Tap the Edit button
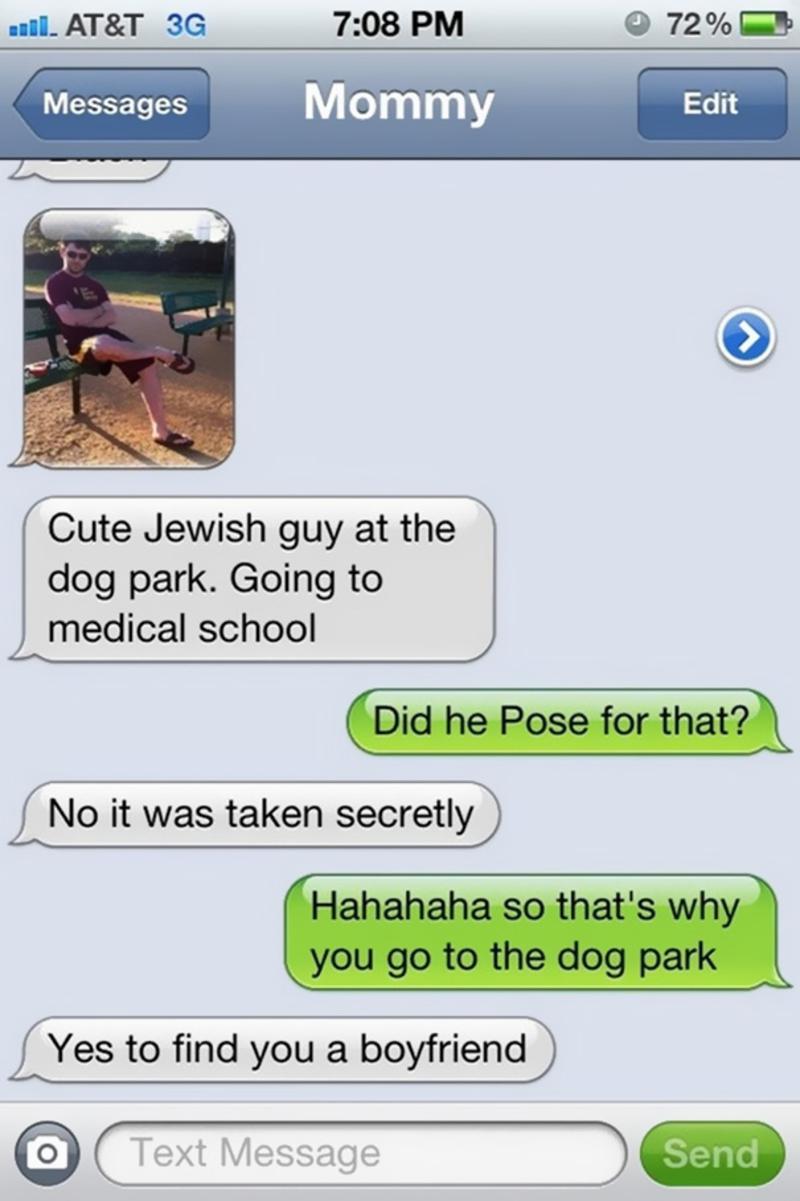The height and width of the screenshot is (1201, 800). 712,104
